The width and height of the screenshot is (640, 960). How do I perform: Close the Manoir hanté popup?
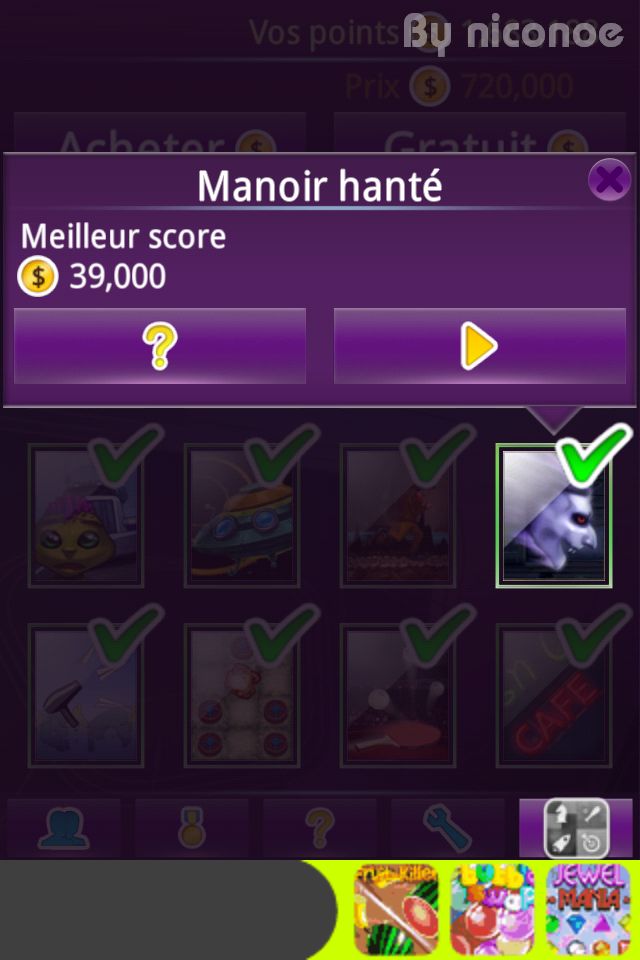click(x=608, y=180)
